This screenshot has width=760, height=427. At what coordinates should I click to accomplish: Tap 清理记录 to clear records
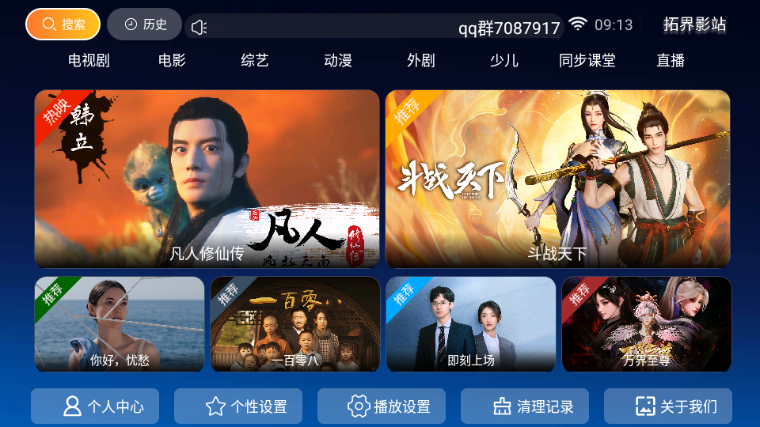tap(532, 406)
